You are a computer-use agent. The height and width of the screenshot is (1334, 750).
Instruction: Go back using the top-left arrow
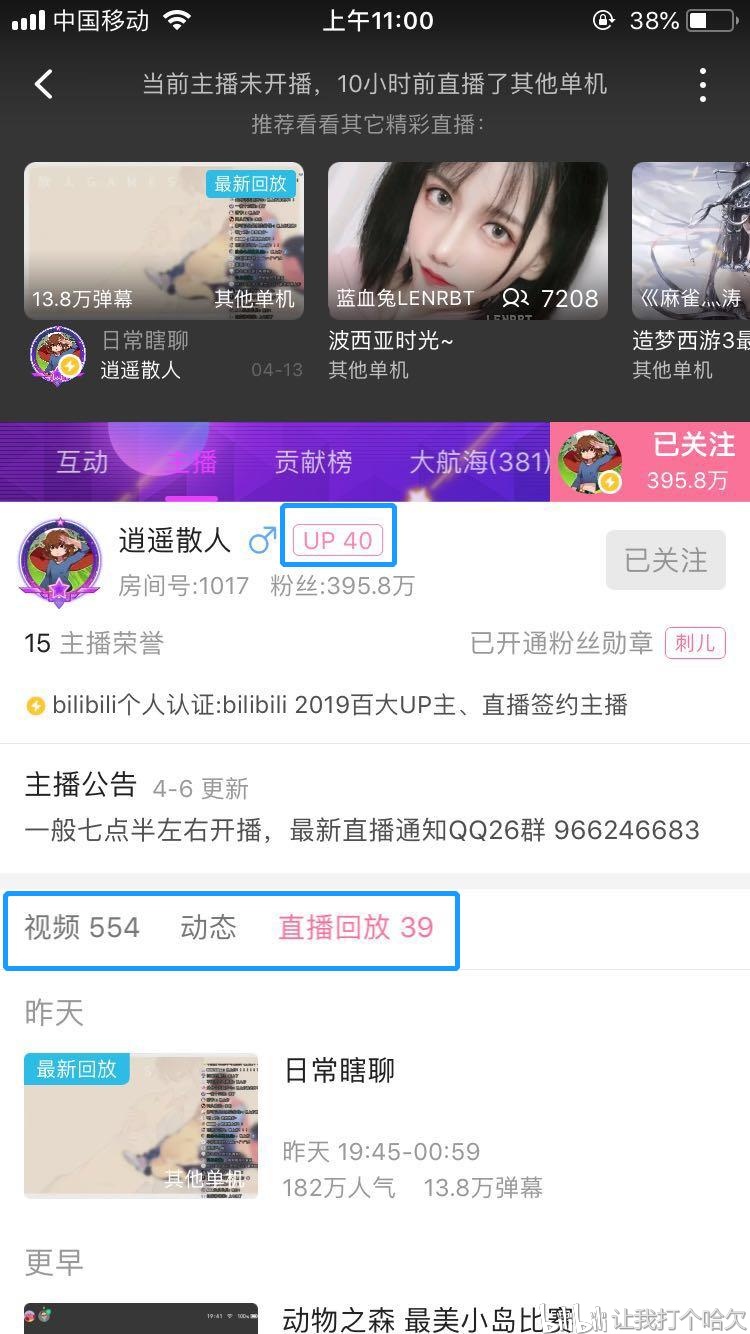[x=44, y=84]
